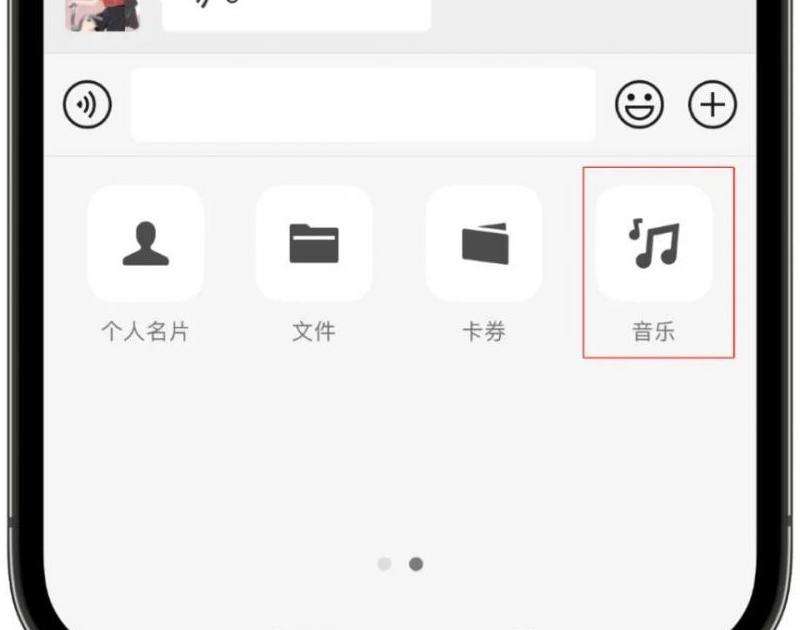The width and height of the screenshot is (800, 630).
Task: Select the 音乐 music option
Action: pyautogui.click(x=654, y=244)
